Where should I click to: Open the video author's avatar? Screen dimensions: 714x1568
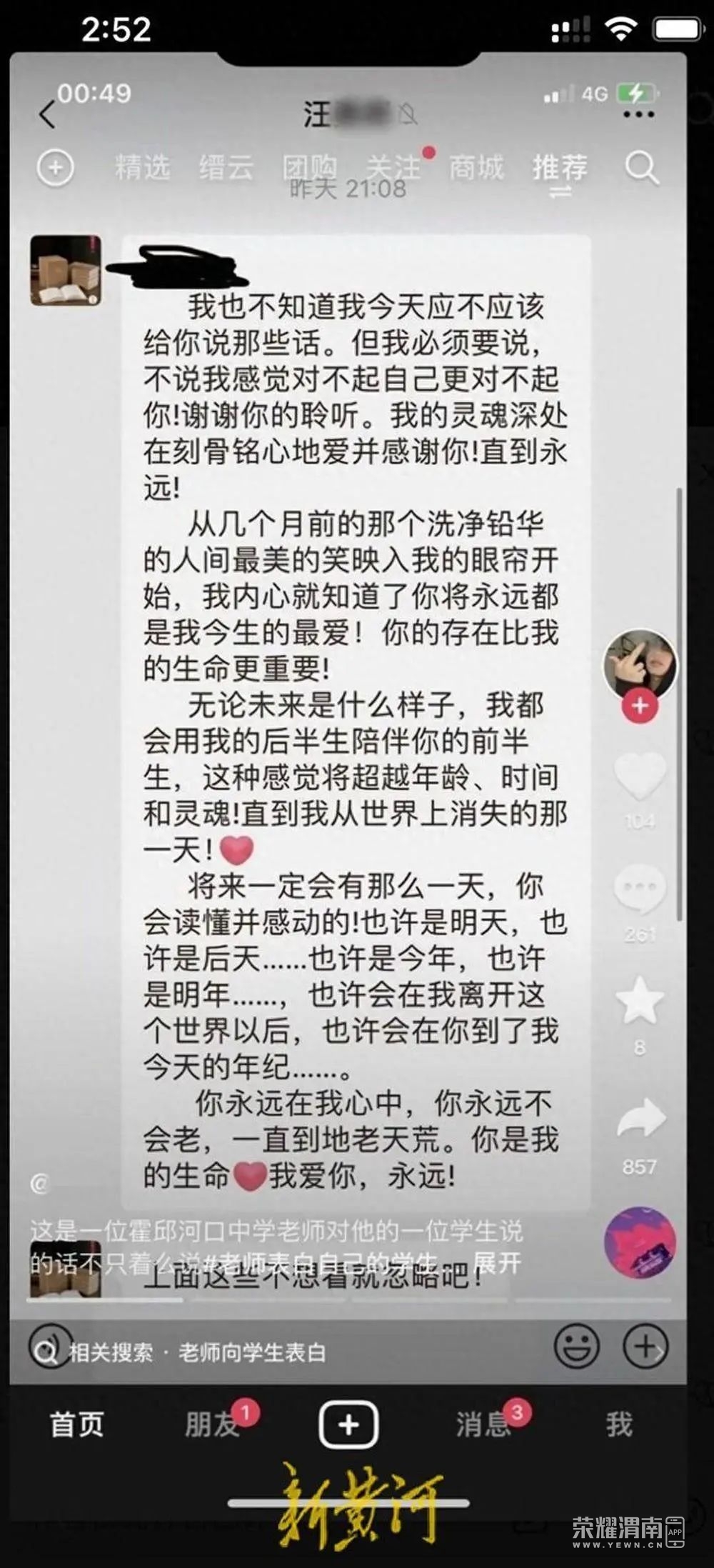(640, 663)
